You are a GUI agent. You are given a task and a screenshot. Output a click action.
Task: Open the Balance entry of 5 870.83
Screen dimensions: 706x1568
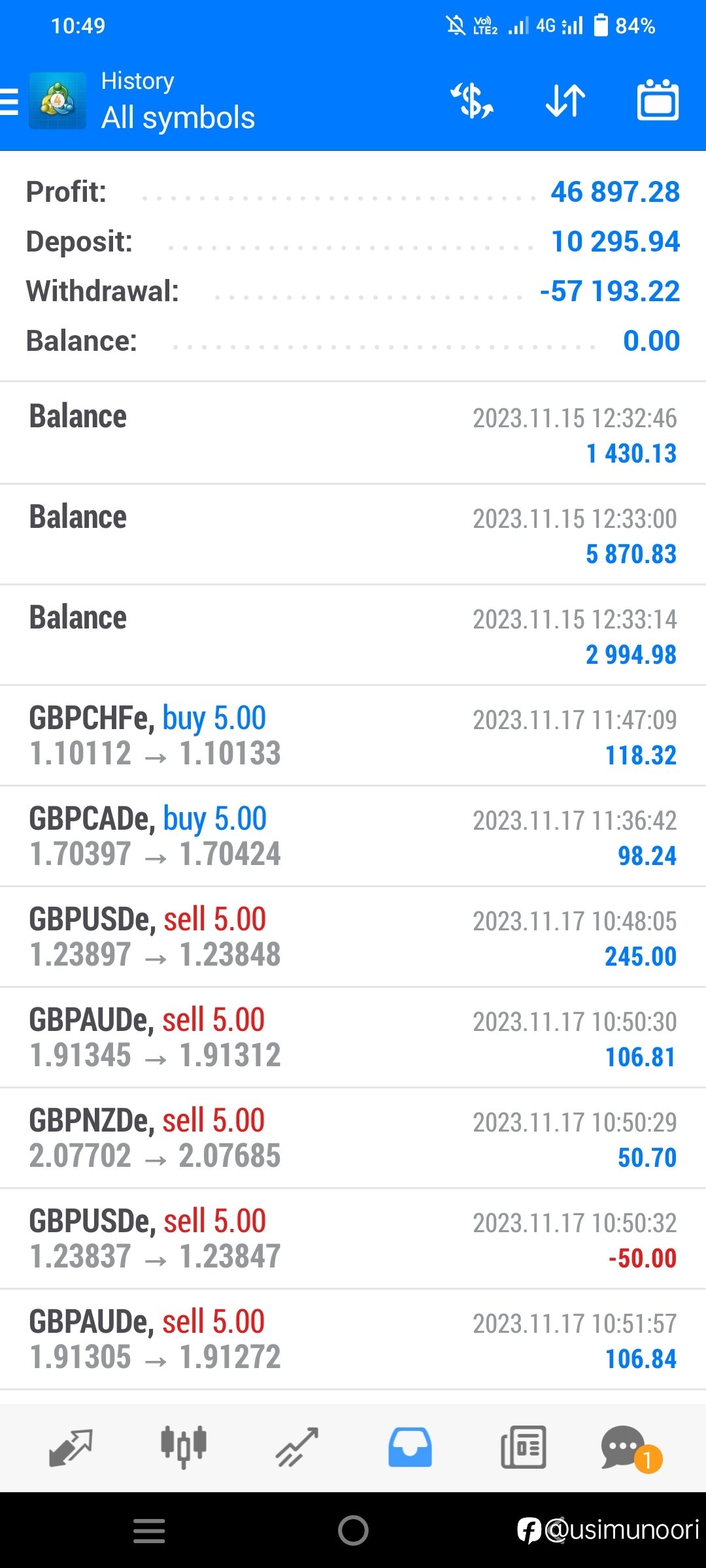tap(353, 534)
